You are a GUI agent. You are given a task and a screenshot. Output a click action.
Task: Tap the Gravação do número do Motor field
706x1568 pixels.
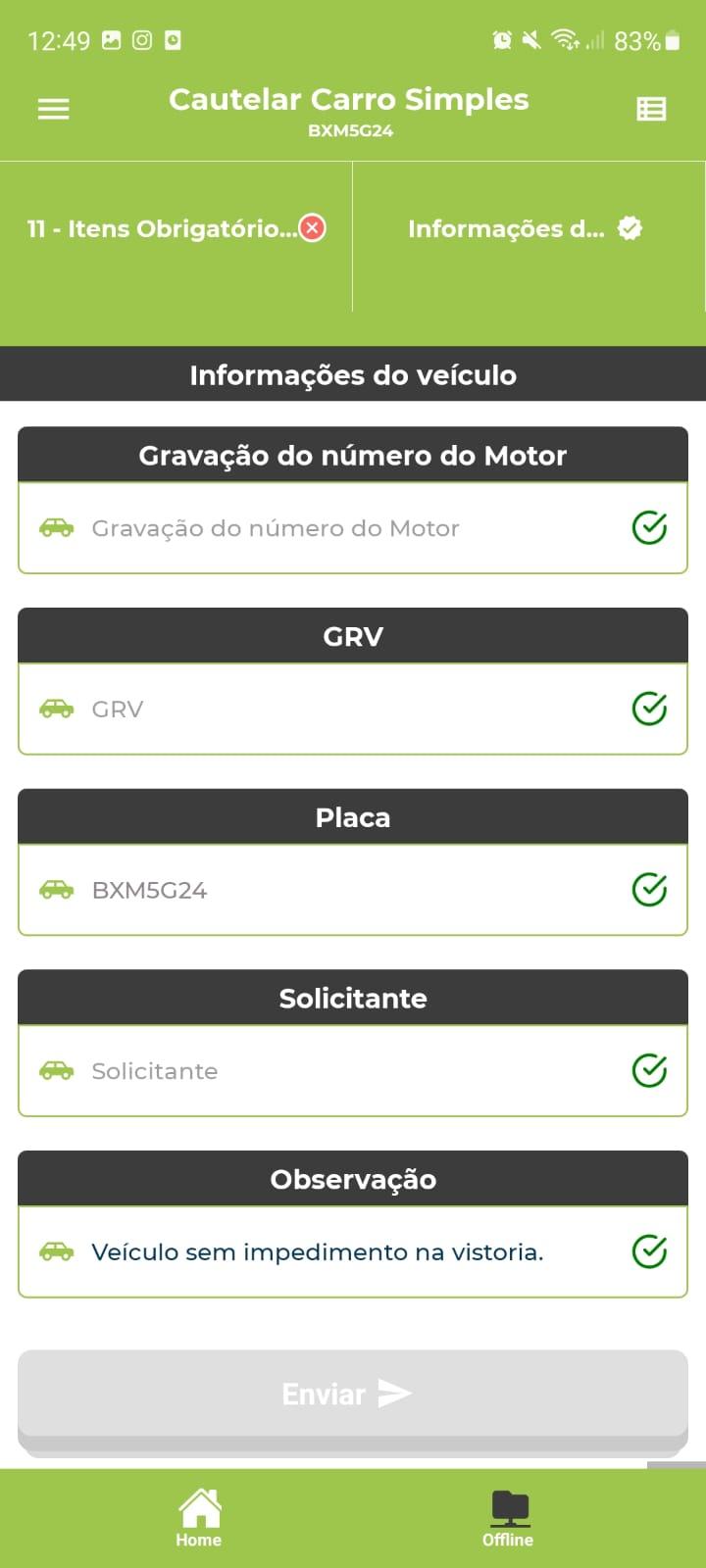pyautogui.click(x=353, y=528)
